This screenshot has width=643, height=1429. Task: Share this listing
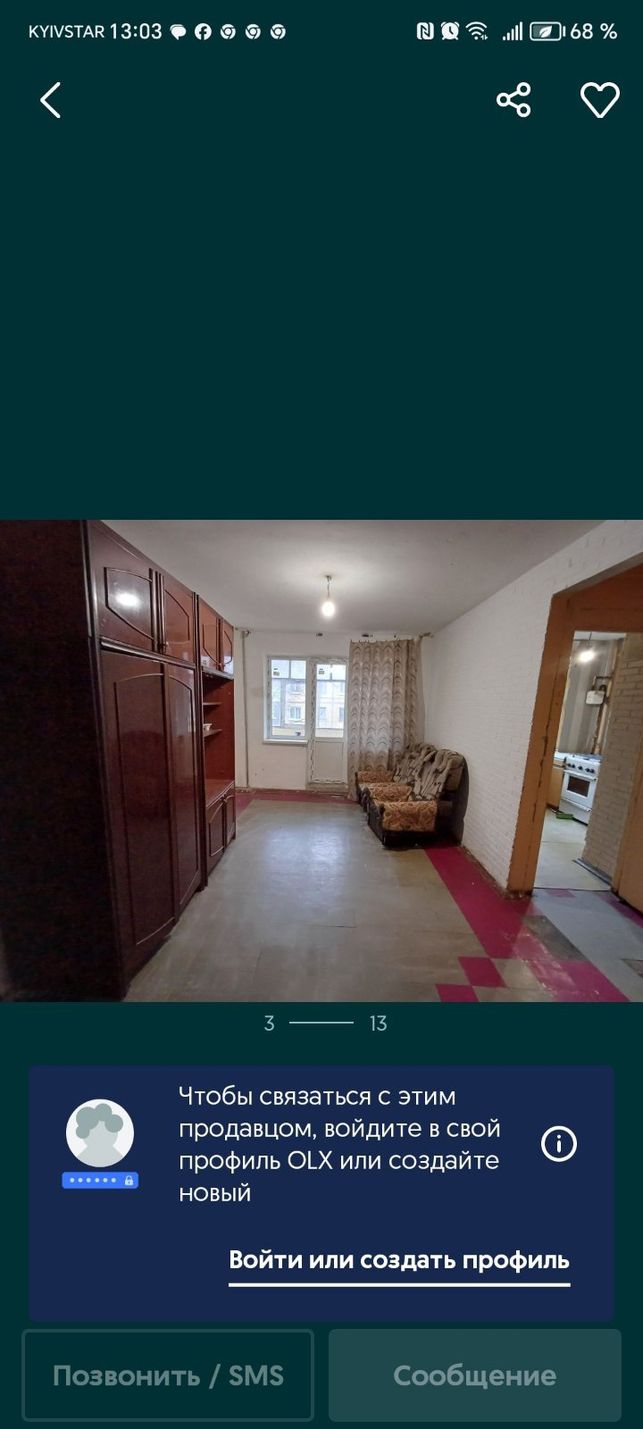(x=514, y=100)
